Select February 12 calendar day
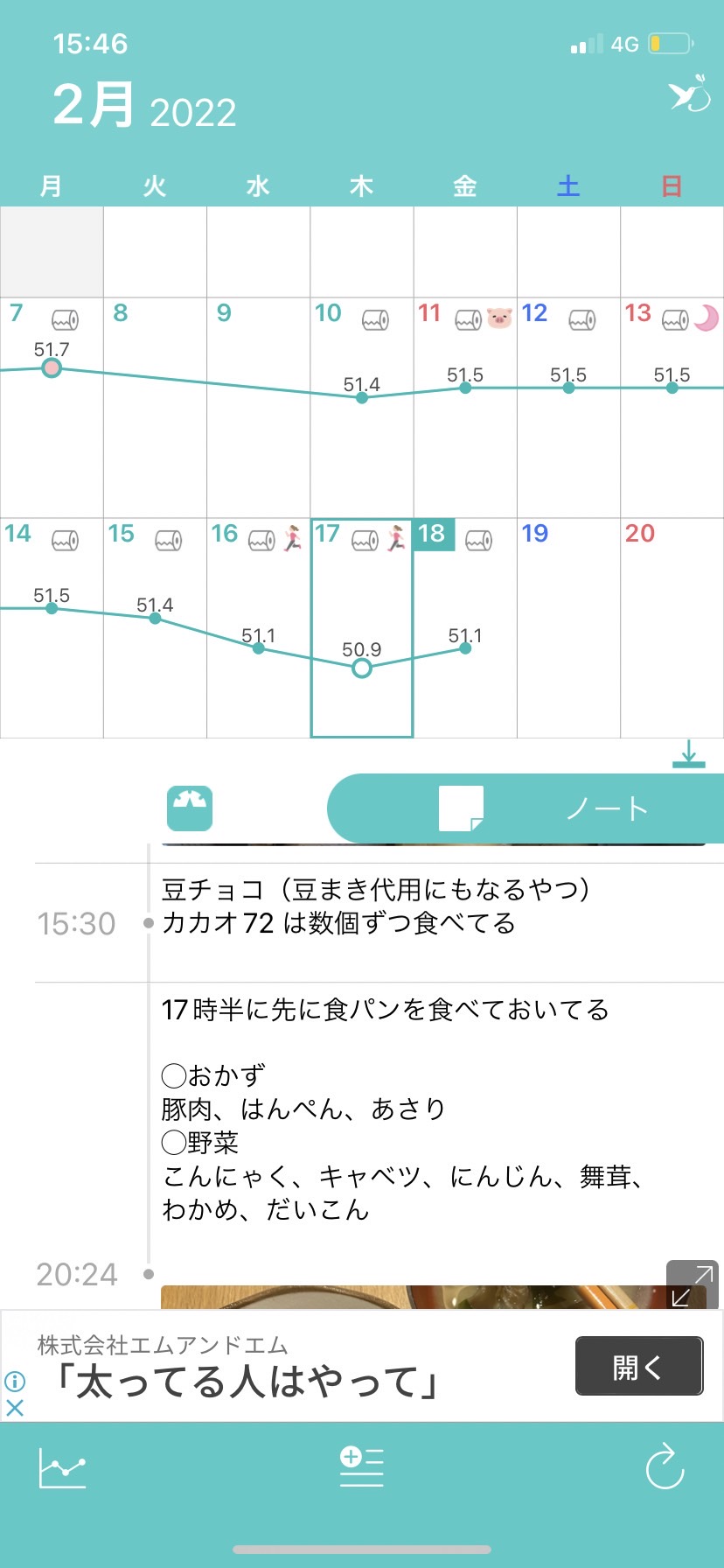 coord(568,407)
